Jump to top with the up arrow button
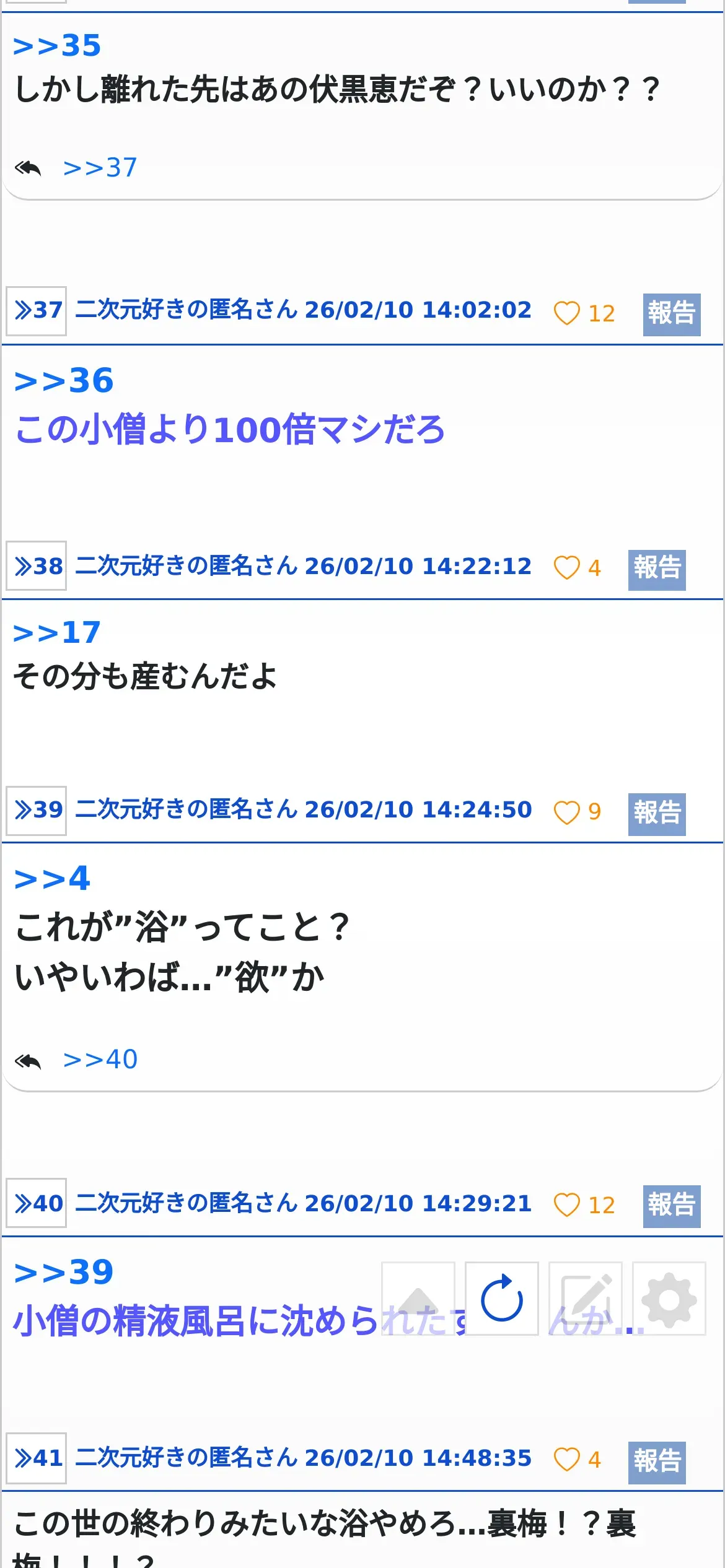Screen dimensions: 725x1568 [418, 1299]
